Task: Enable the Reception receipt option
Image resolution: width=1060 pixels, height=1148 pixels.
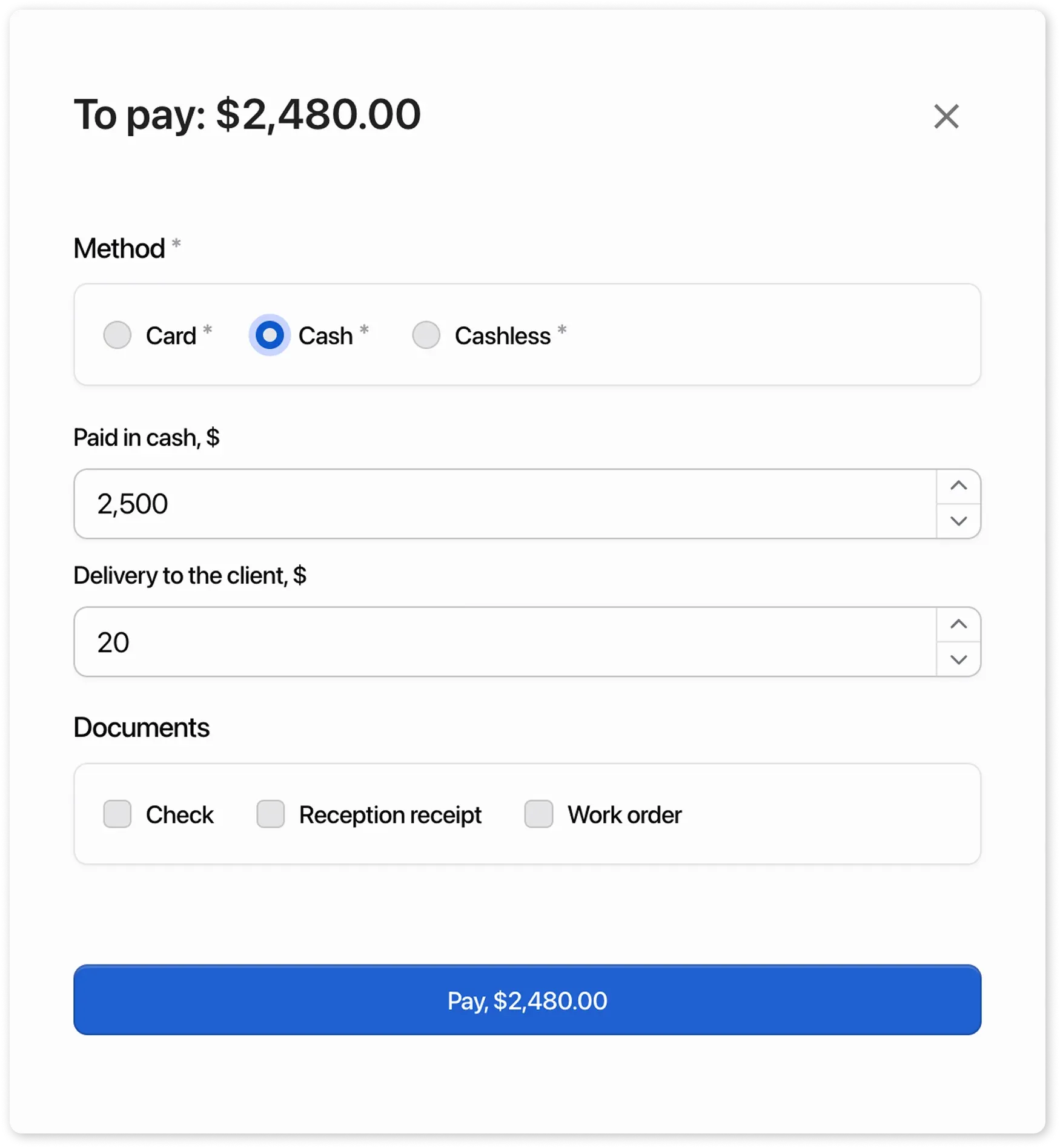Action: click(270, 815)
